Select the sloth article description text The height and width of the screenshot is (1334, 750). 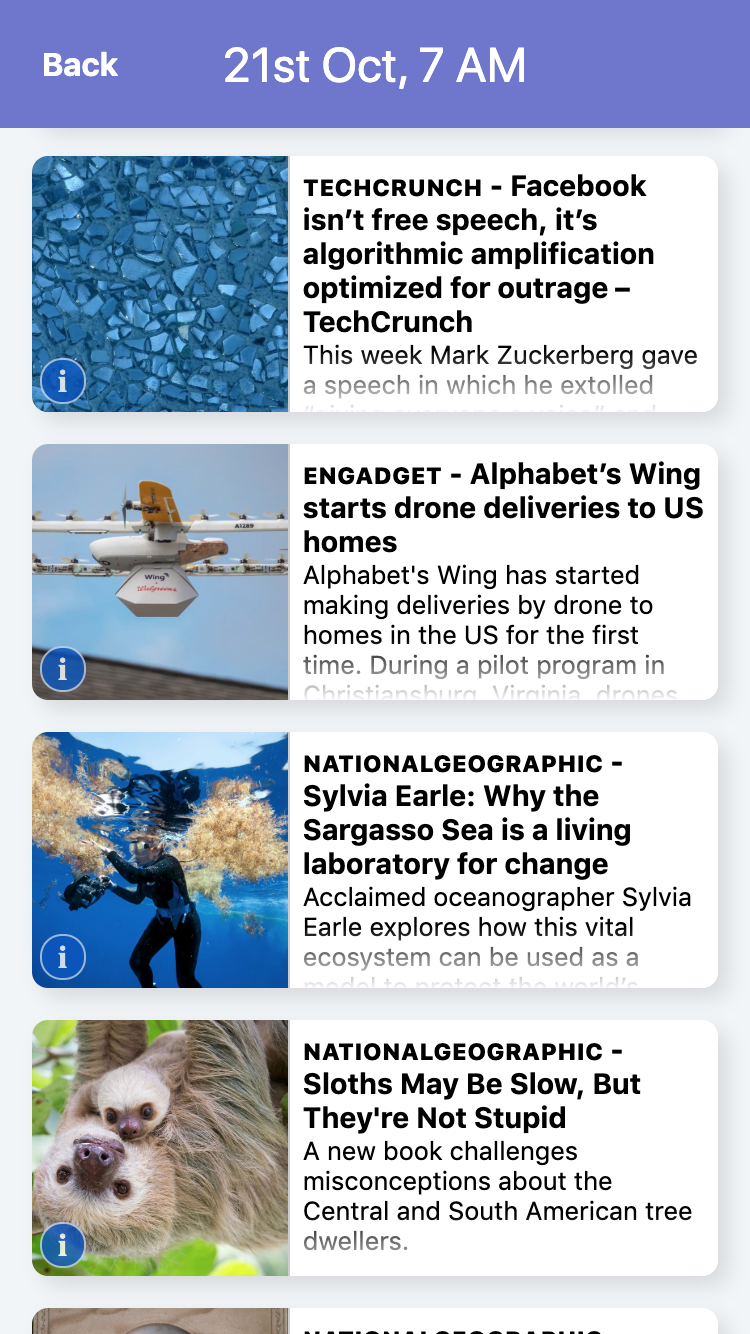[497, 1196]
